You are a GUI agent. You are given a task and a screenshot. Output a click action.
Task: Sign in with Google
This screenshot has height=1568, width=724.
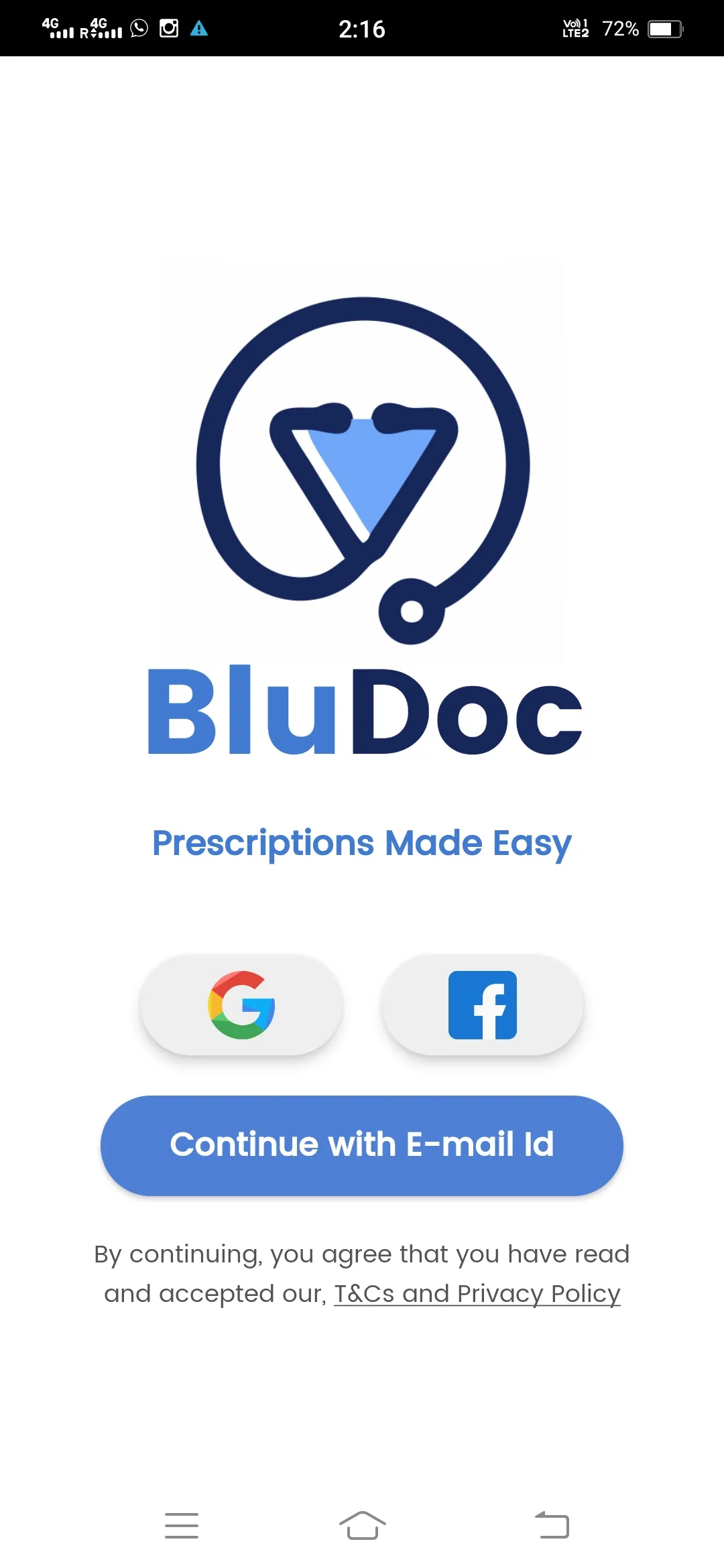pos(241,1005)
